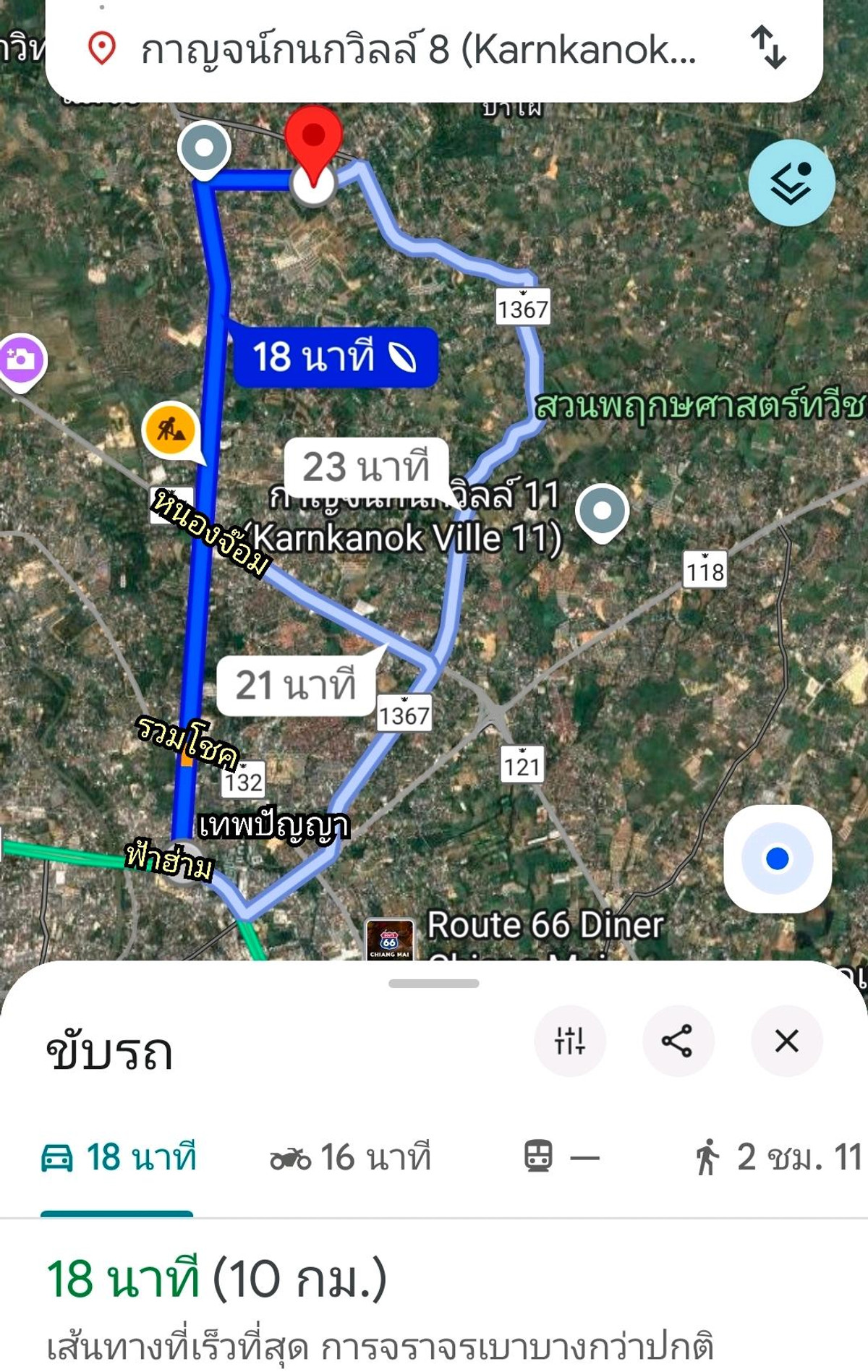Switch to motorcycle tab showing 16 นาที

pos(350,1157)
